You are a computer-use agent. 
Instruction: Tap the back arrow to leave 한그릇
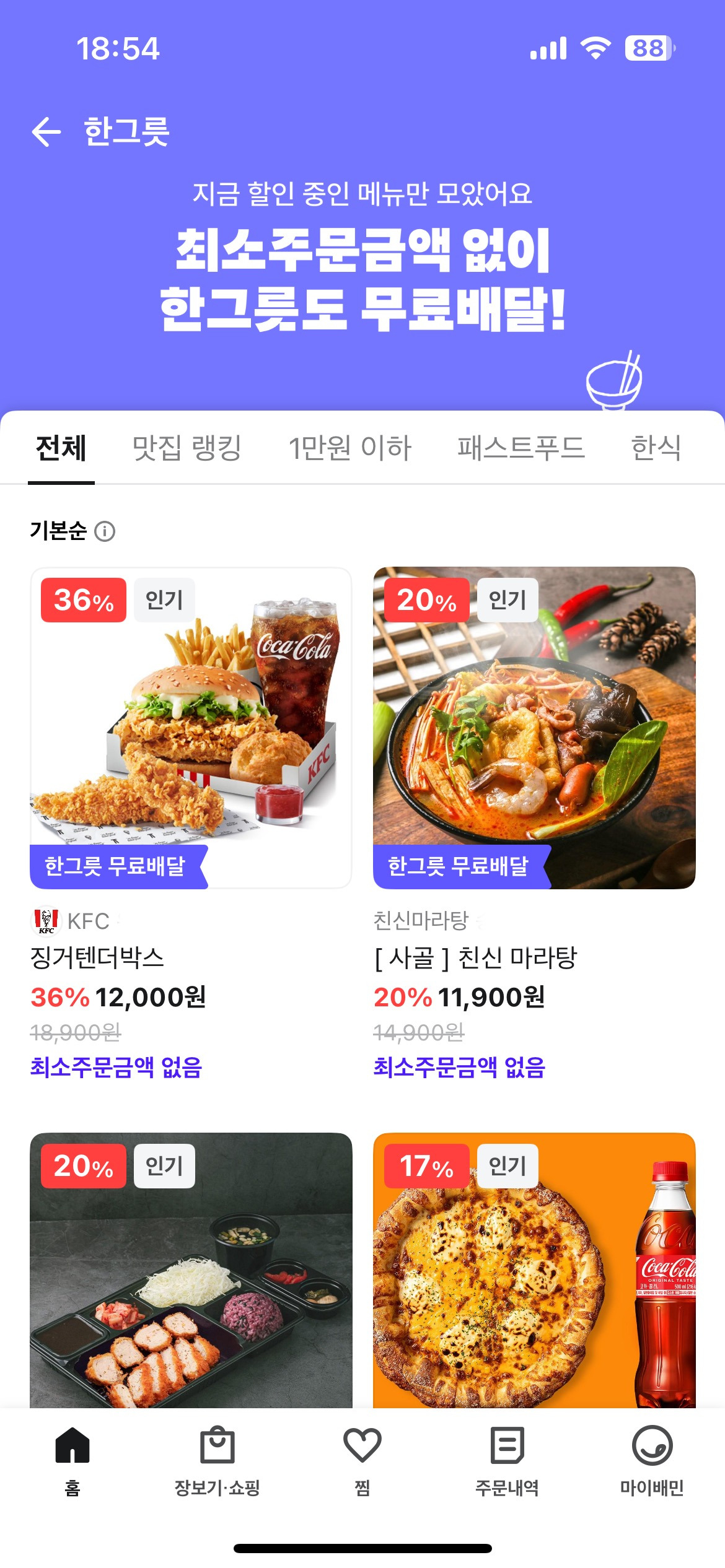[45, 131]
